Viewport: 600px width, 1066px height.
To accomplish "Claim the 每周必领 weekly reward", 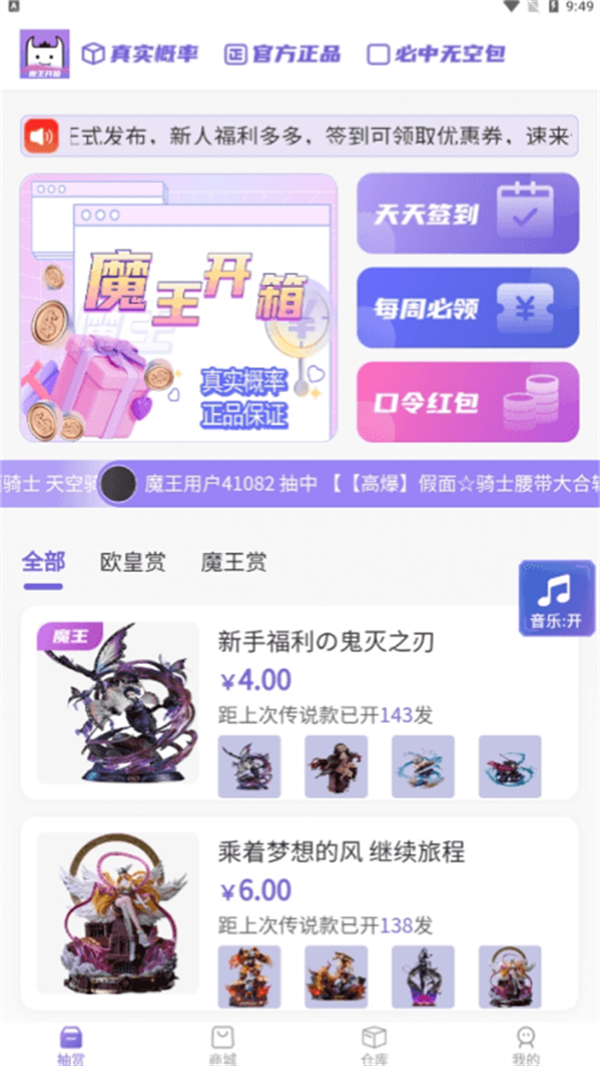I will coord(467,308).
